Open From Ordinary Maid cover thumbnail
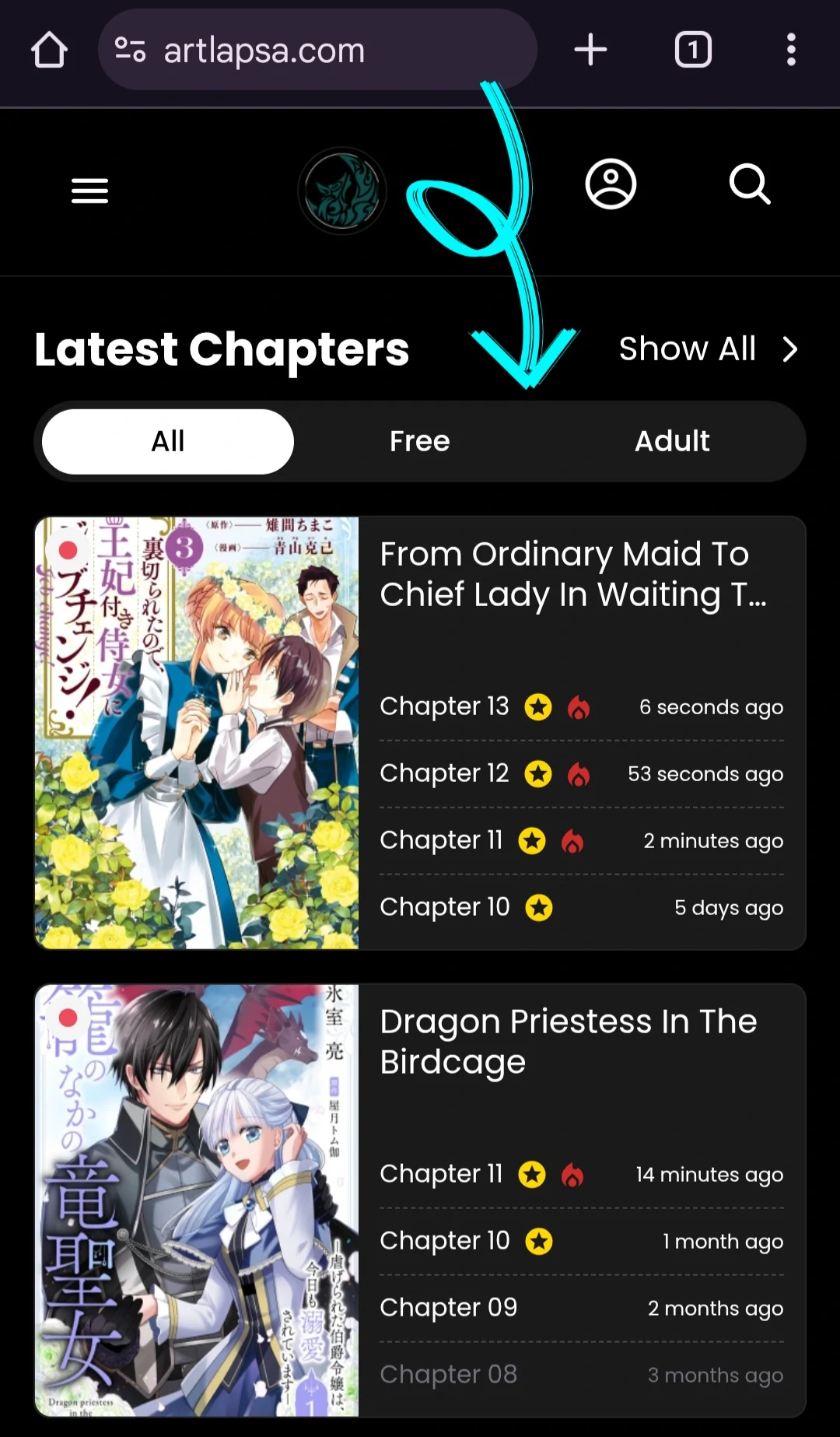This screenshot has height=1437, width=840. 197,733
